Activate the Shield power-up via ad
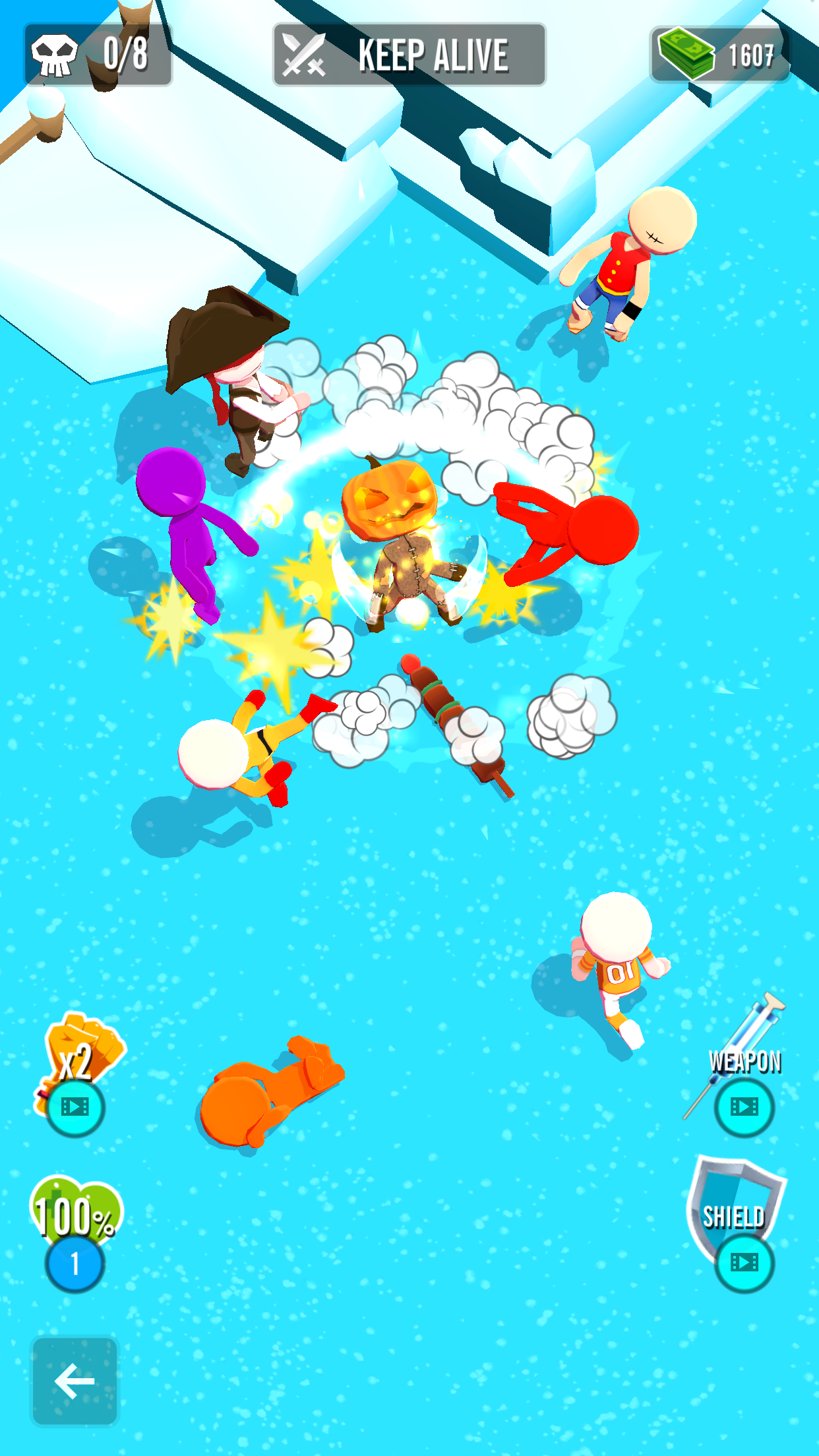 [744, 1262]
